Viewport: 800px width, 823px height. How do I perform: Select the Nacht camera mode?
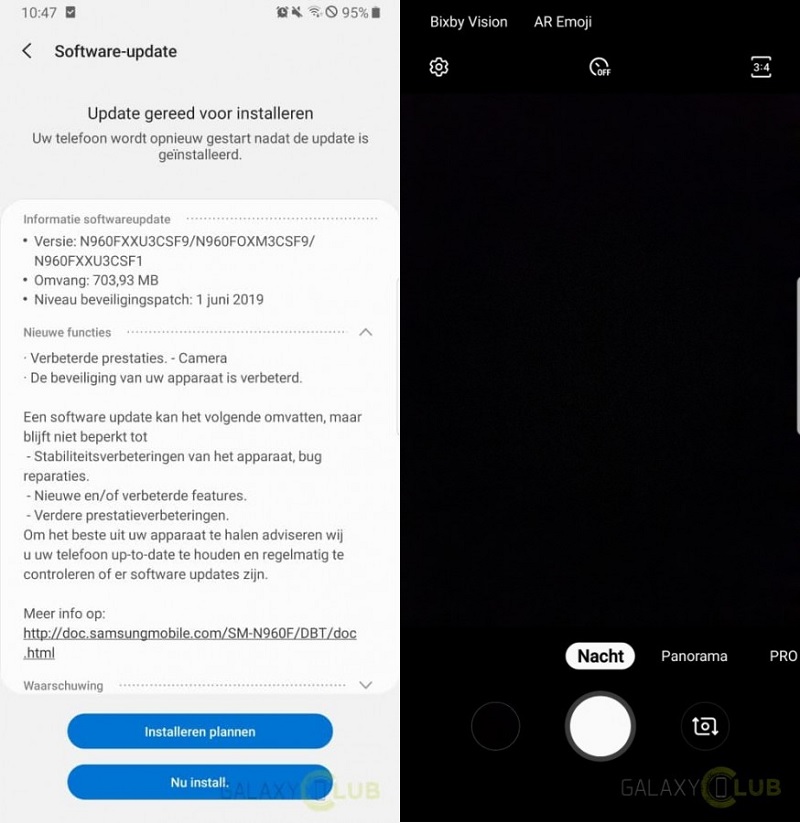[600, 656]
